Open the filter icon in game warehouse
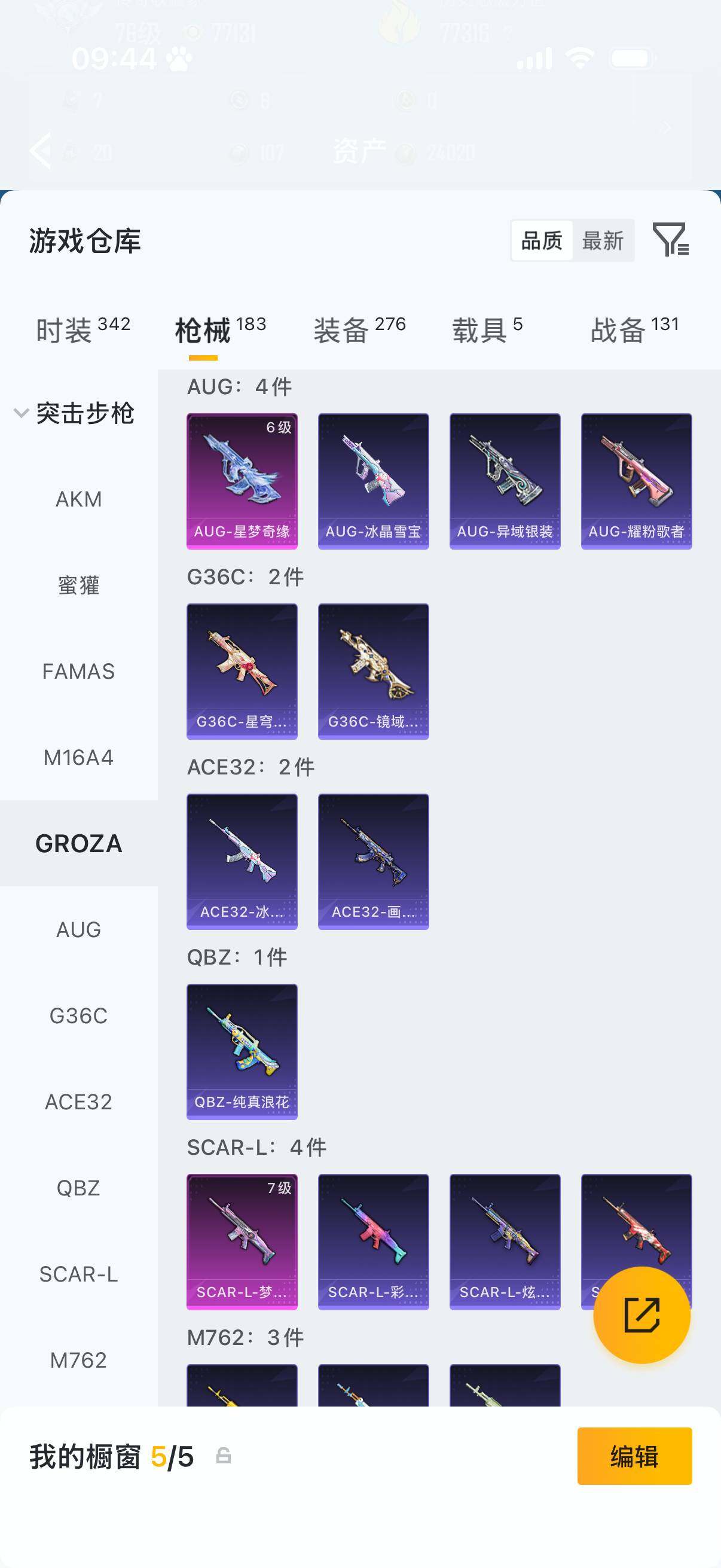 pyautogui.click(x=670, y=239)
